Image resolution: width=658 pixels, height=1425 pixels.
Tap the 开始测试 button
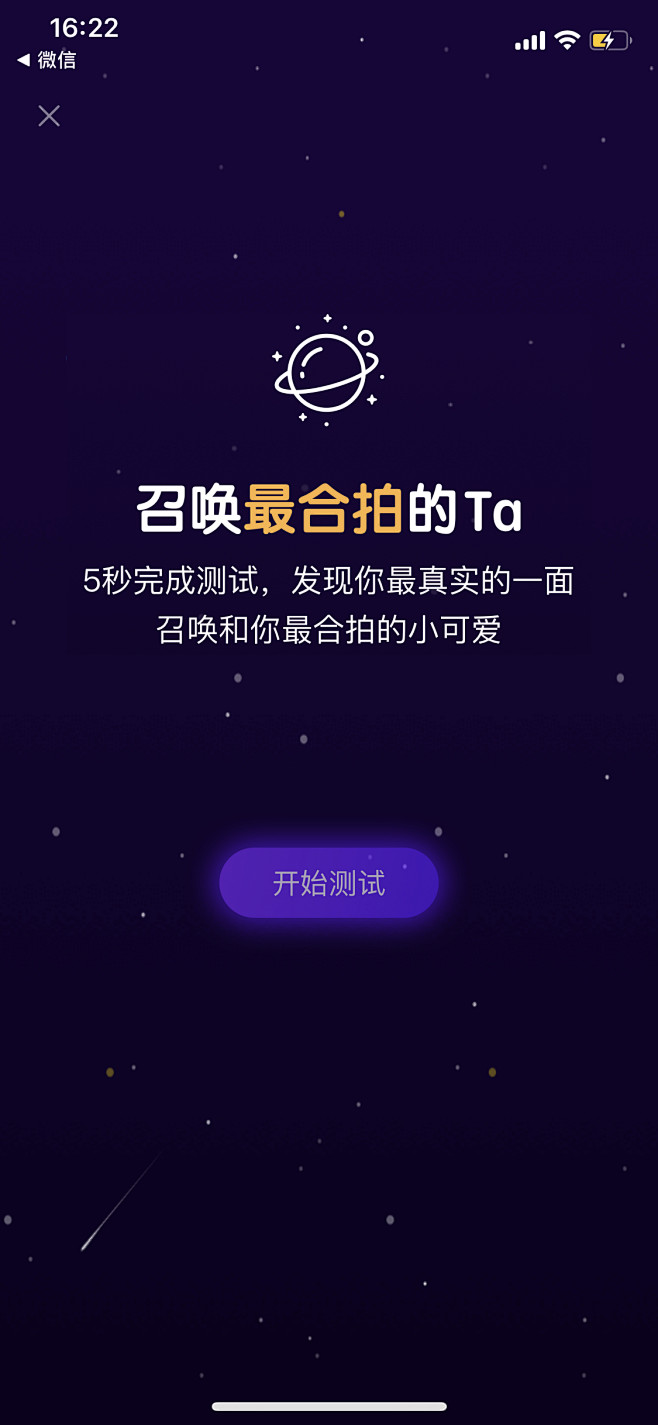(328, 883)
